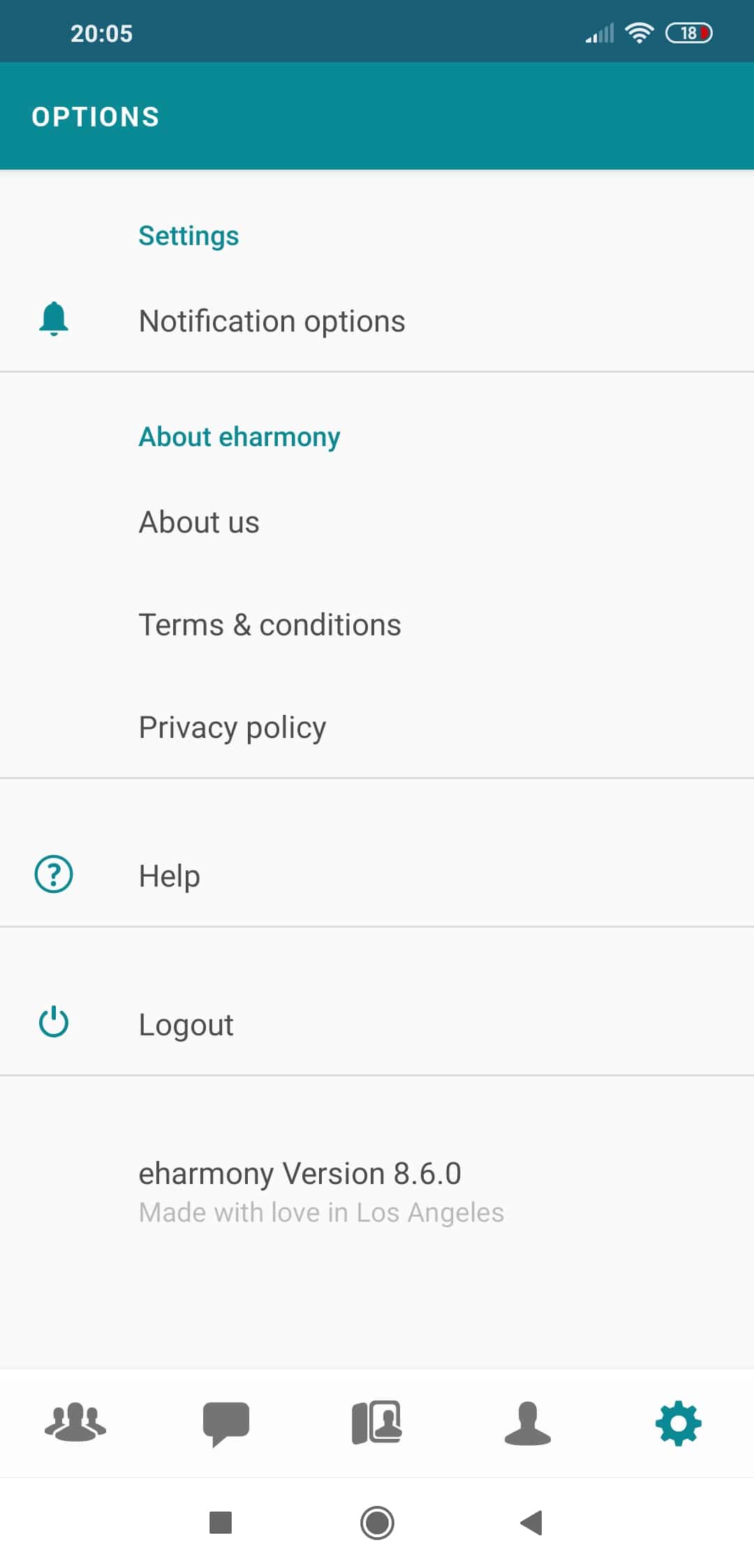Open the Help section
The height and width of the screenshot is (1568, 754).
(x=168, y=874)
